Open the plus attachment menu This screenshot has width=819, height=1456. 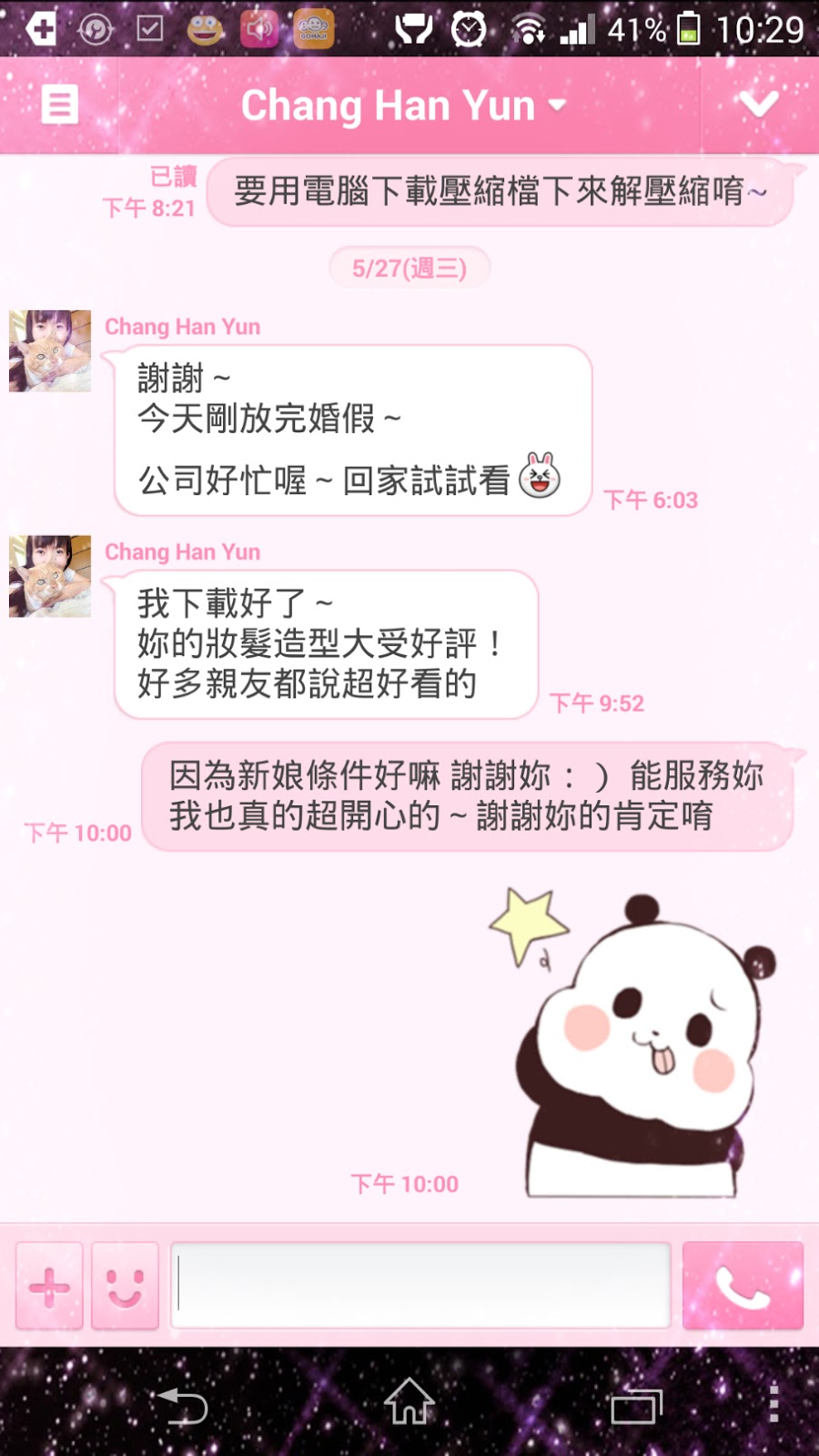[x=50, y=1287]
